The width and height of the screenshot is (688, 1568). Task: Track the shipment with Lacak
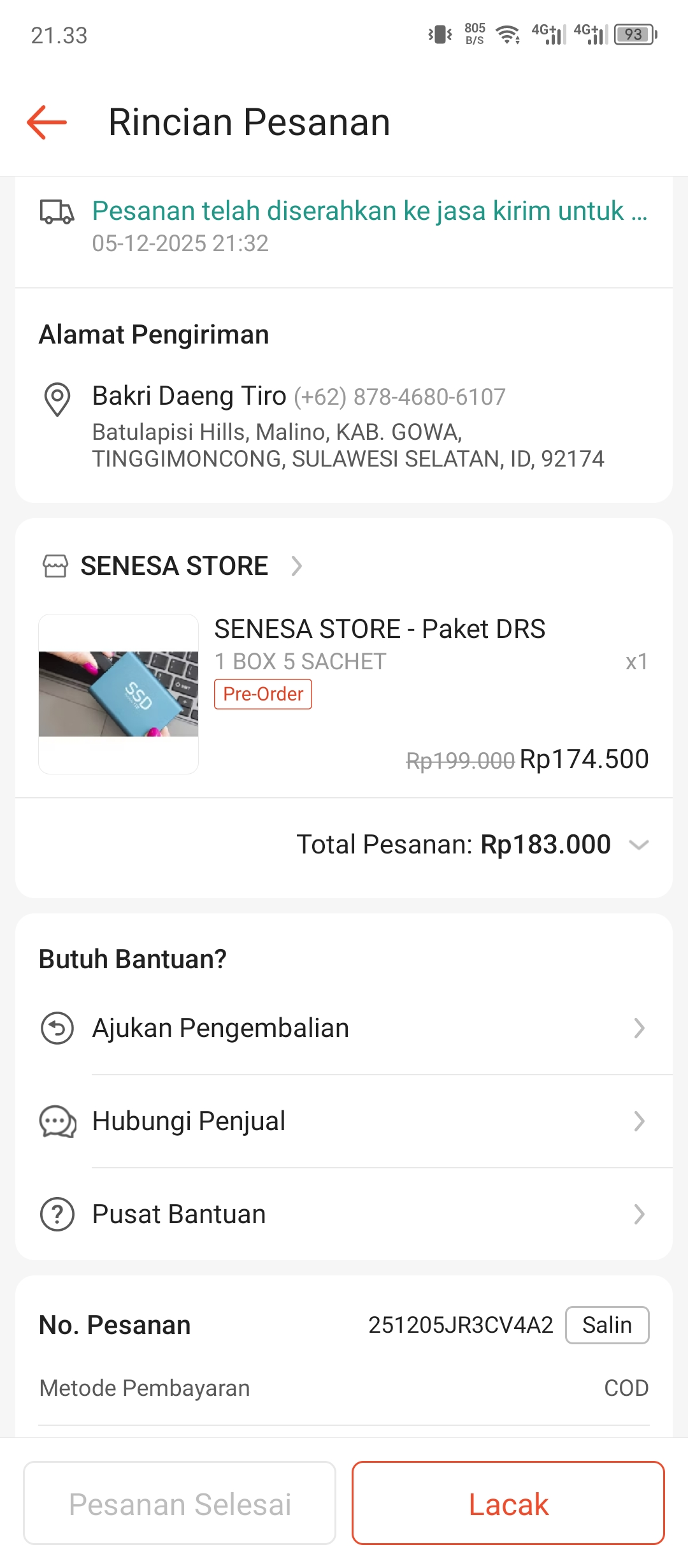point(508,1504)
